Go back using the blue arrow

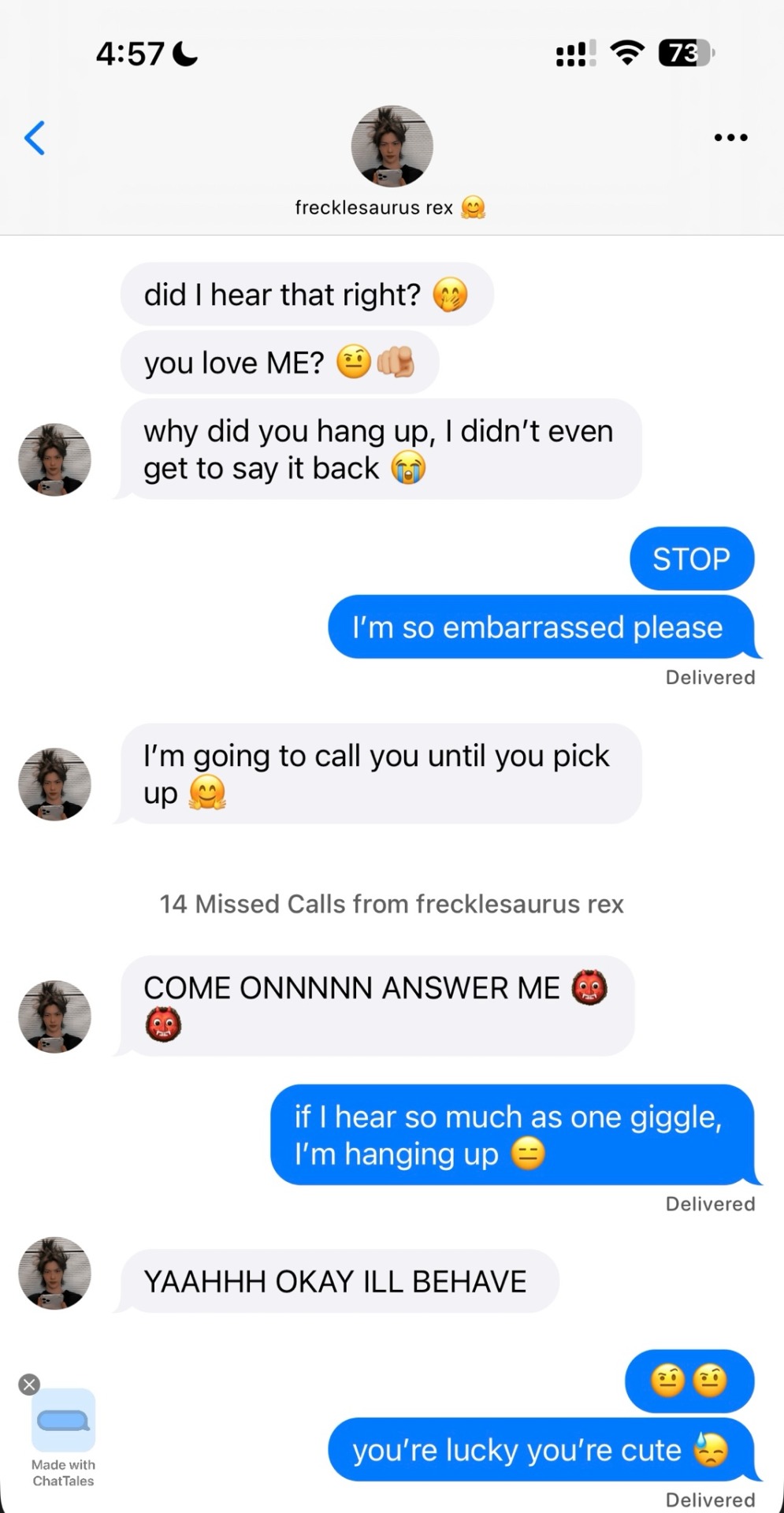click(x=35, y=138)
